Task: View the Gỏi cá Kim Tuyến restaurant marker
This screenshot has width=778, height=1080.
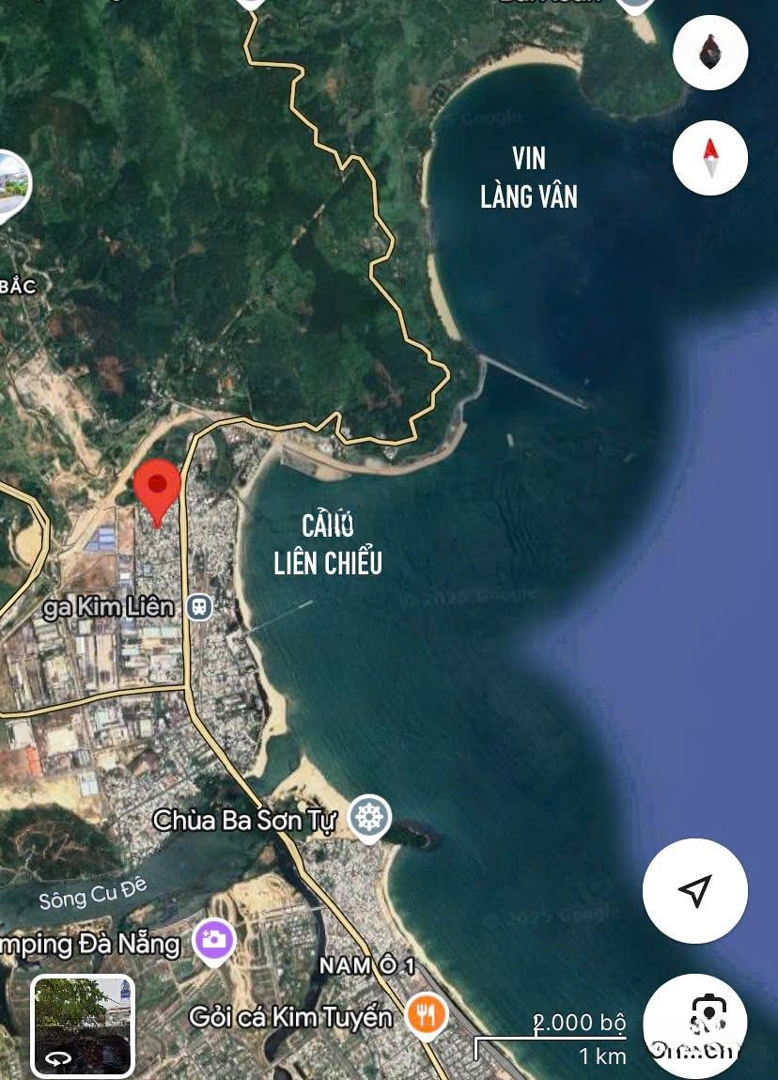Action: [426, 1016]
